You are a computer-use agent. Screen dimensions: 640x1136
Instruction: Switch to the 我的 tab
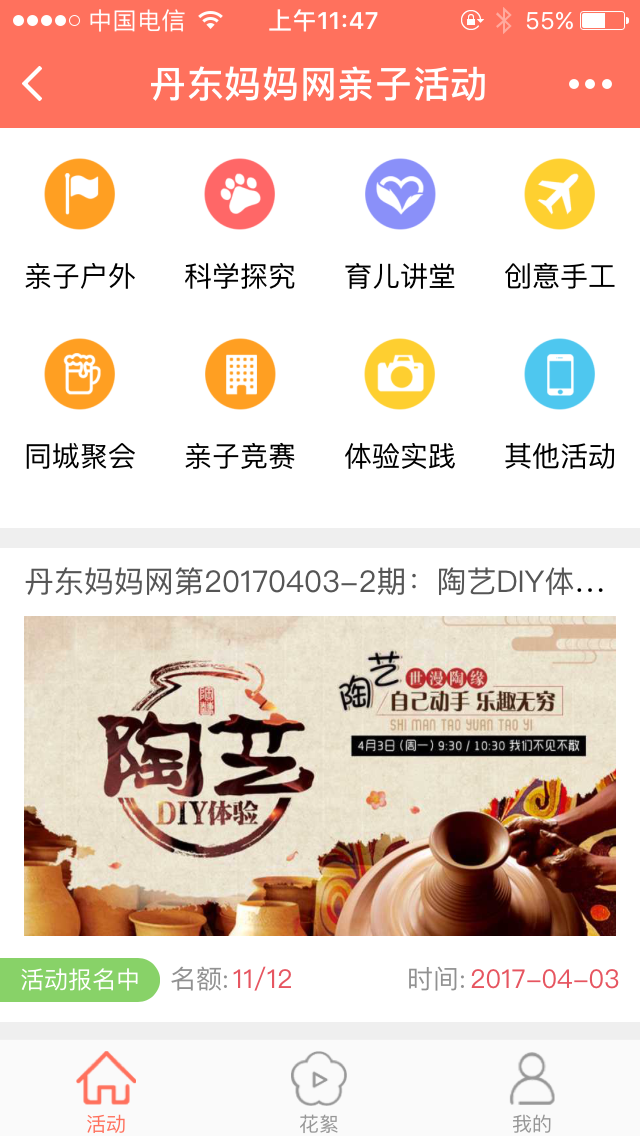pyautogui.click(x=532, y=1092)
